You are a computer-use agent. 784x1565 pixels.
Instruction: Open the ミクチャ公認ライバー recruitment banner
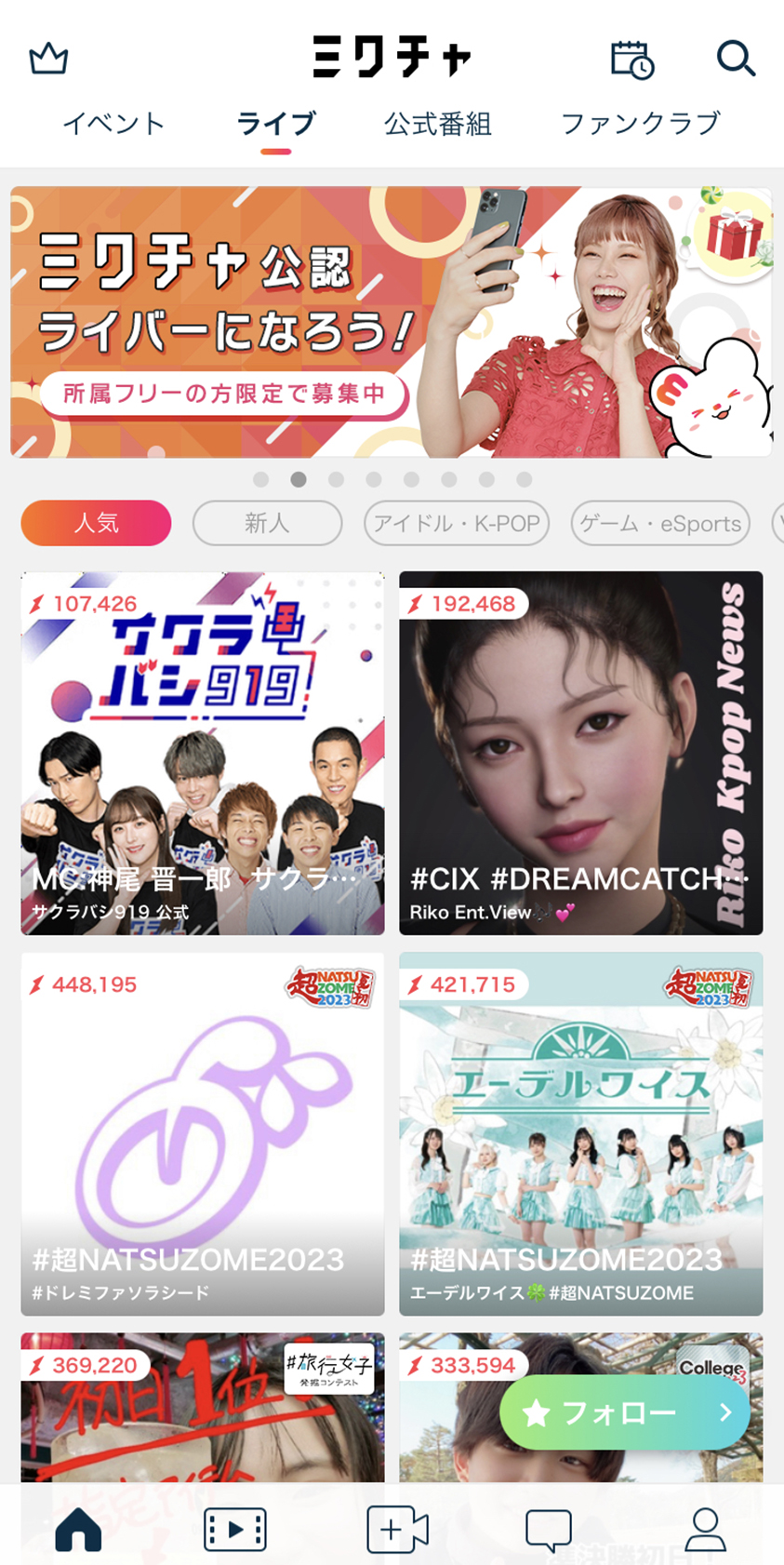click(391, 322)
